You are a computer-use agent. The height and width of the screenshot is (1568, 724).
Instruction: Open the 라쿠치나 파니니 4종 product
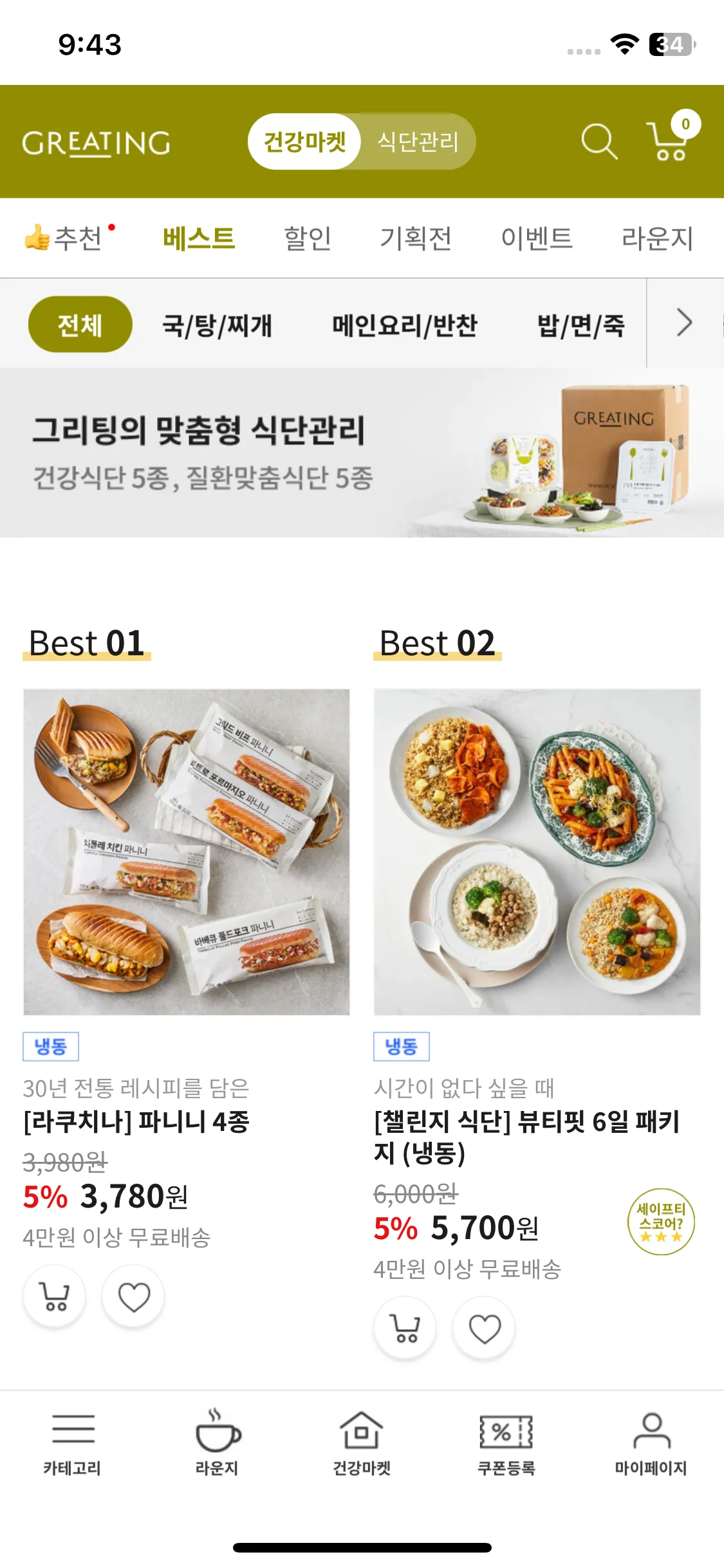pos(187,852)
